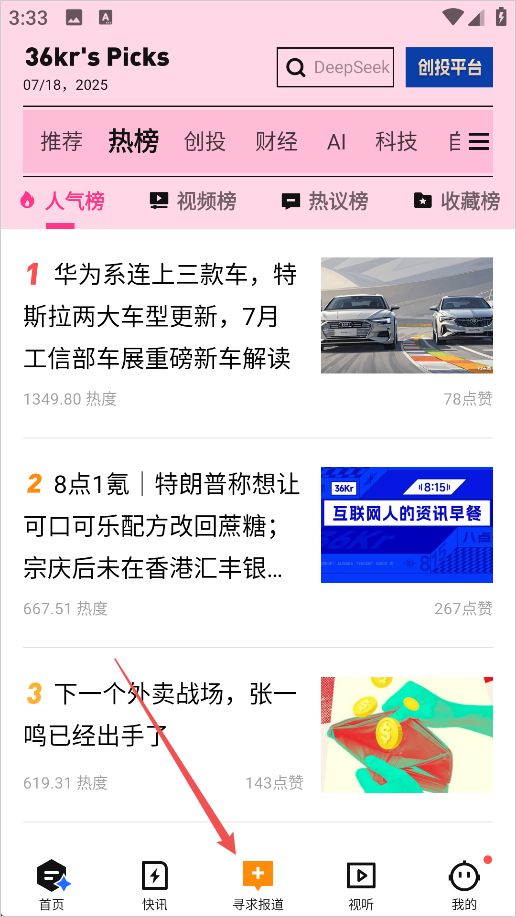Switch to the 财经 tab
This screenshot has width=516, height=917.
click(x=276, y=142)
